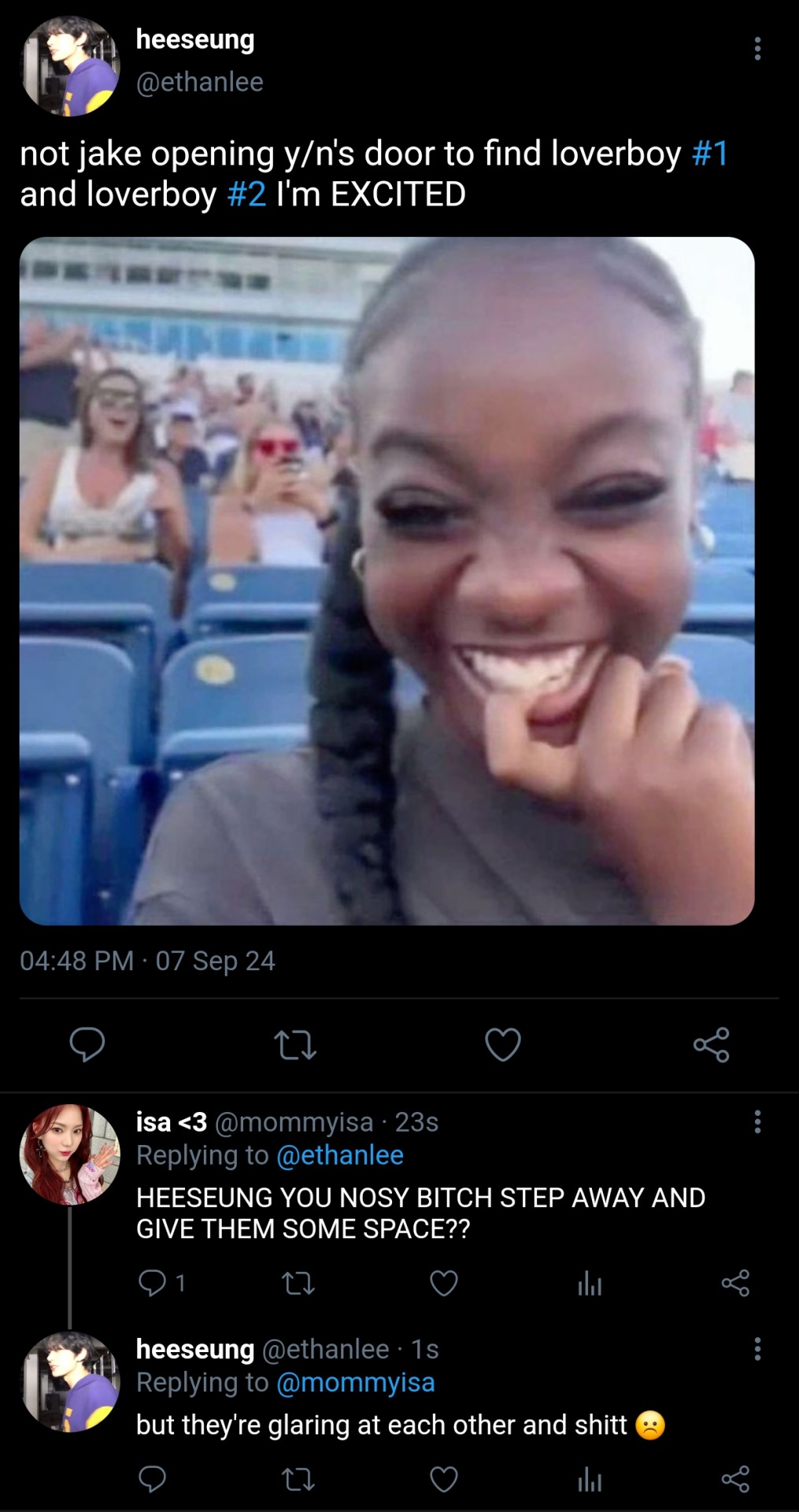
Task: Open the @mommyisa mention in heeseung's reply
Action: point(356,1383)
